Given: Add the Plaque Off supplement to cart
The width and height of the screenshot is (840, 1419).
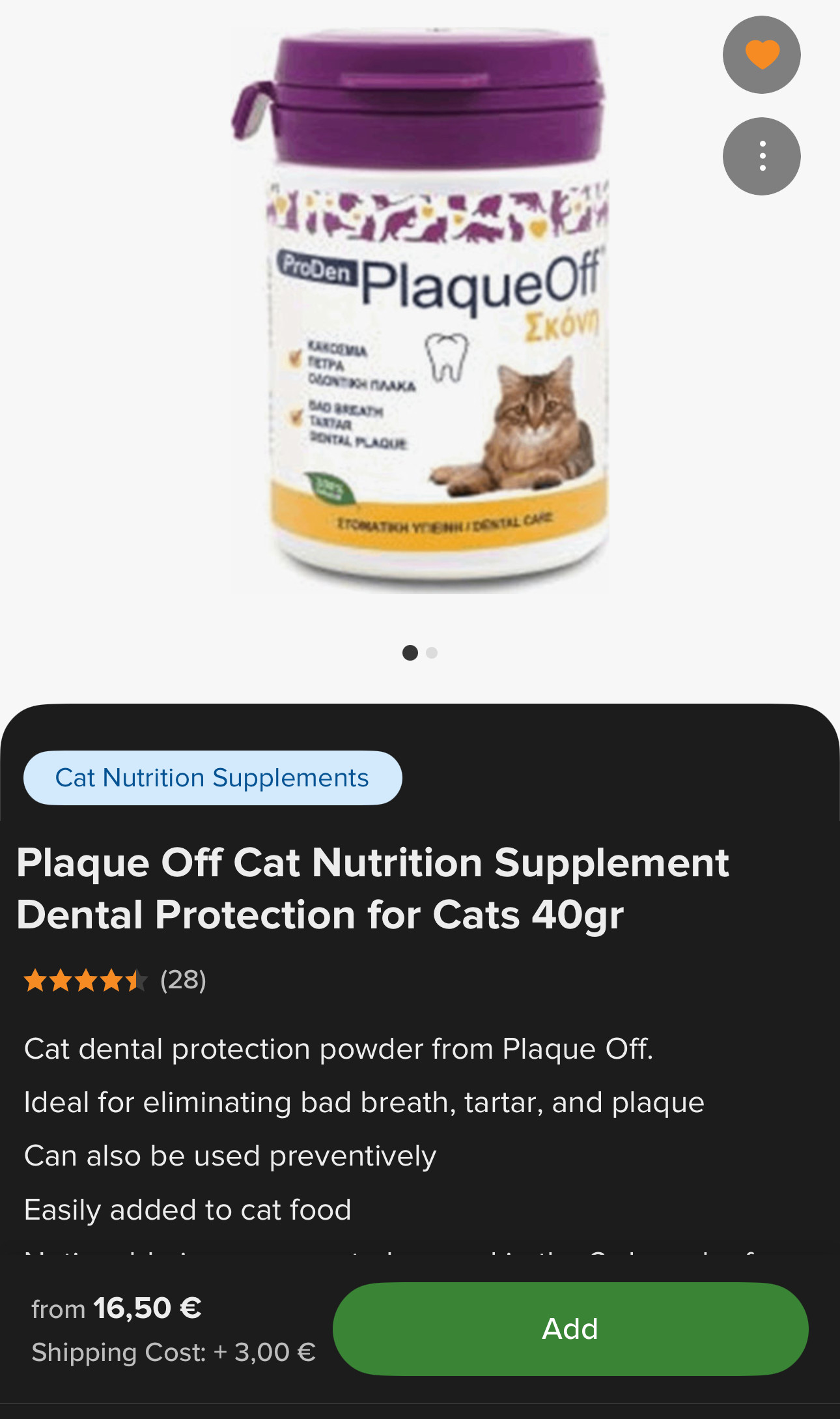Looking at the screenshot, I should pyautogui.click(x=570, y=1329).
